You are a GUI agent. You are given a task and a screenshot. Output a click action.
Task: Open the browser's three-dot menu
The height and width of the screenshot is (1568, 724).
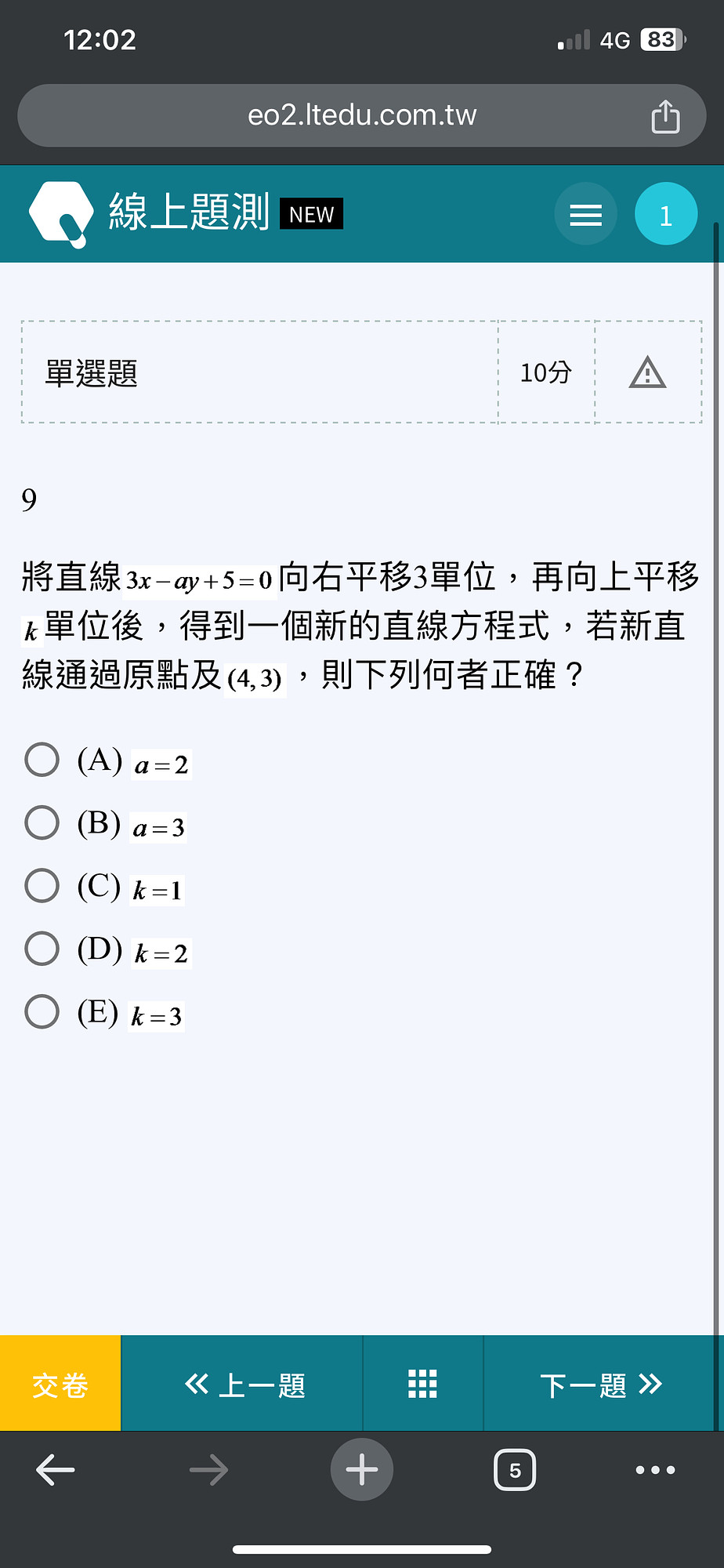click(656, 1470)
